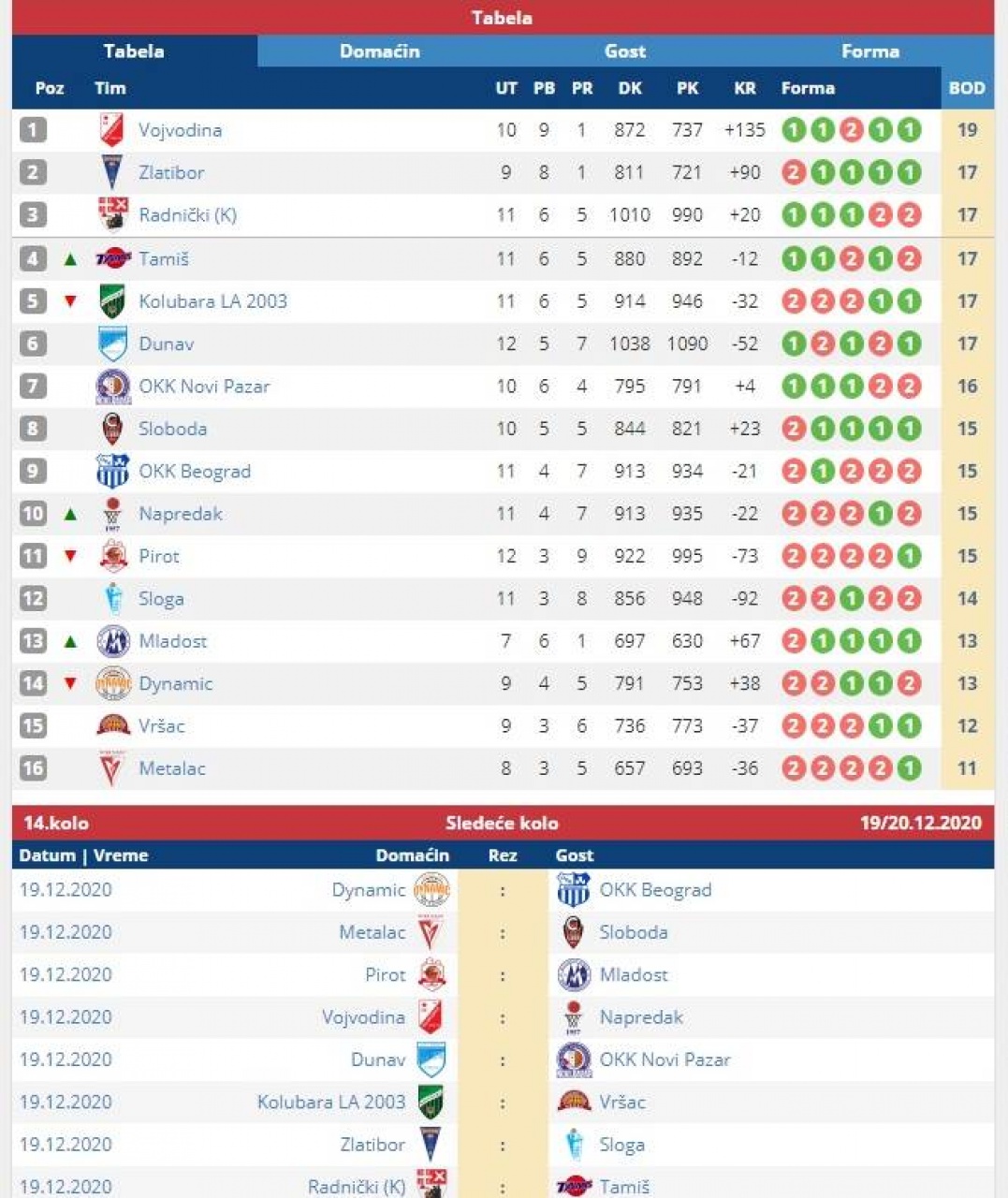Open OKK Beograd in standings

click(x=195, y=471)
